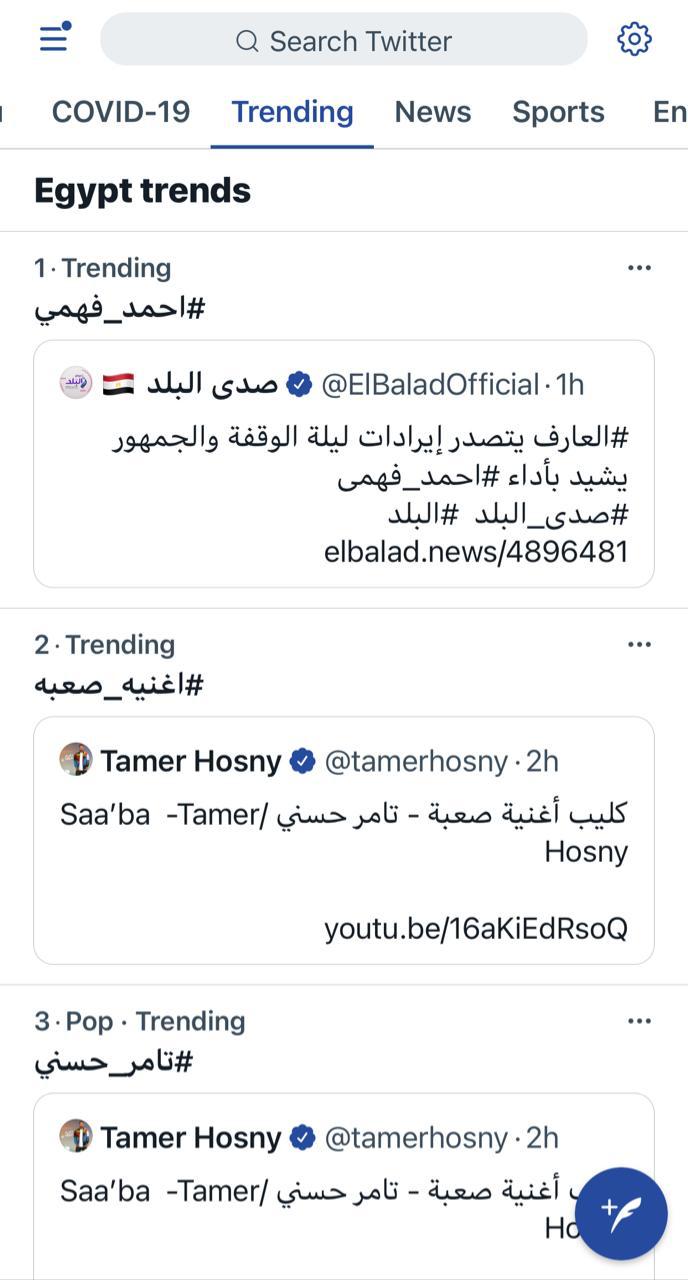Open the youtu.be/16aKiEdRsoQ link

[x=475, y=929]
